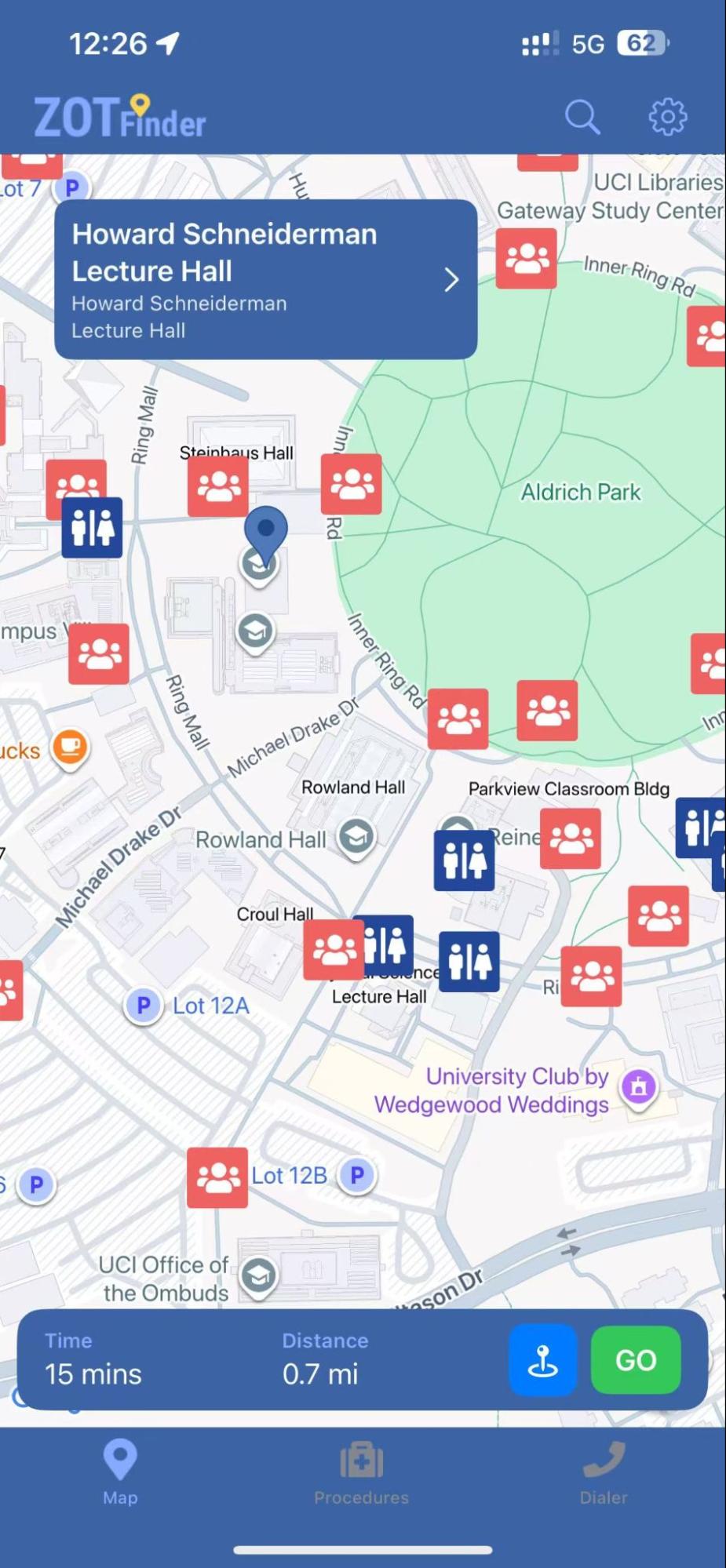The width and height of the screenshot is (726, 1568).
Task: Start navigation with the GO button
Action: 635,1359
